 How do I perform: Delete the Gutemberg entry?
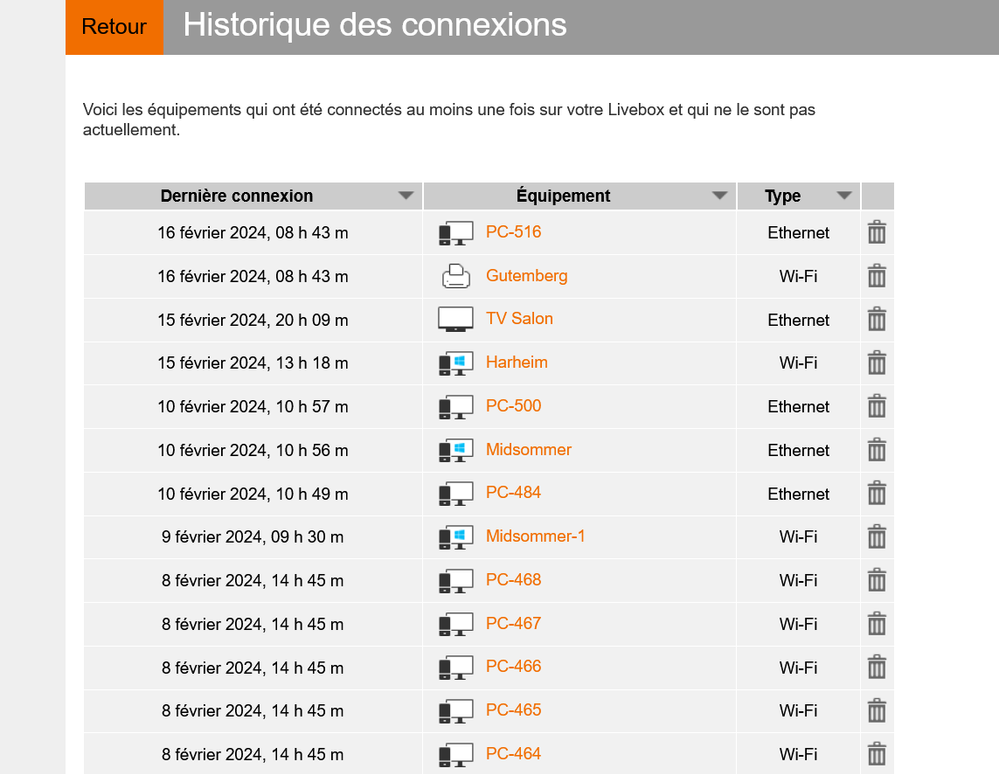point(877,276)
